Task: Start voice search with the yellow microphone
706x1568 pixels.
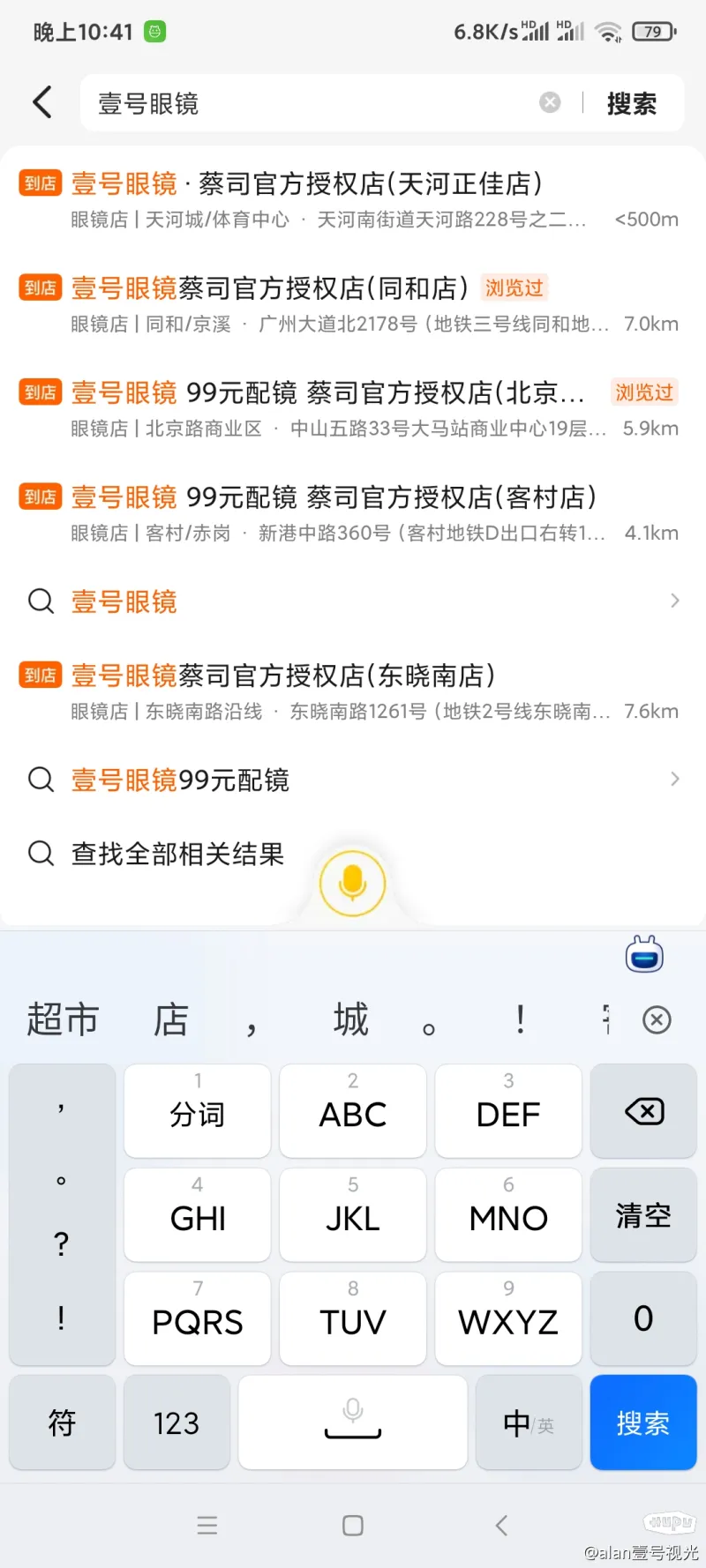Action: coord(353,883)
